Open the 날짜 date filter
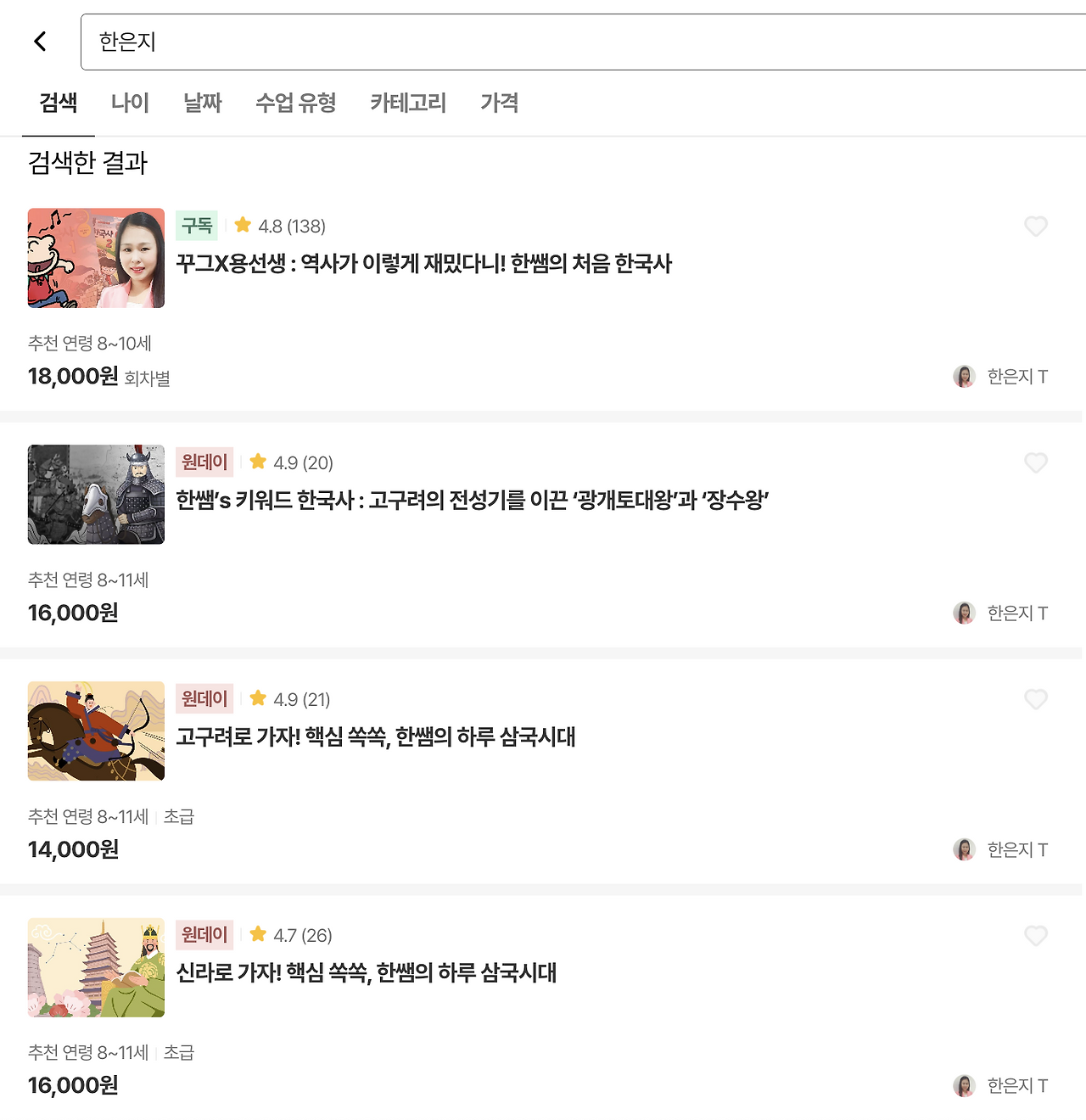Image resolution: width=1086 pixels, height=1120 pixels. [202, 103]
